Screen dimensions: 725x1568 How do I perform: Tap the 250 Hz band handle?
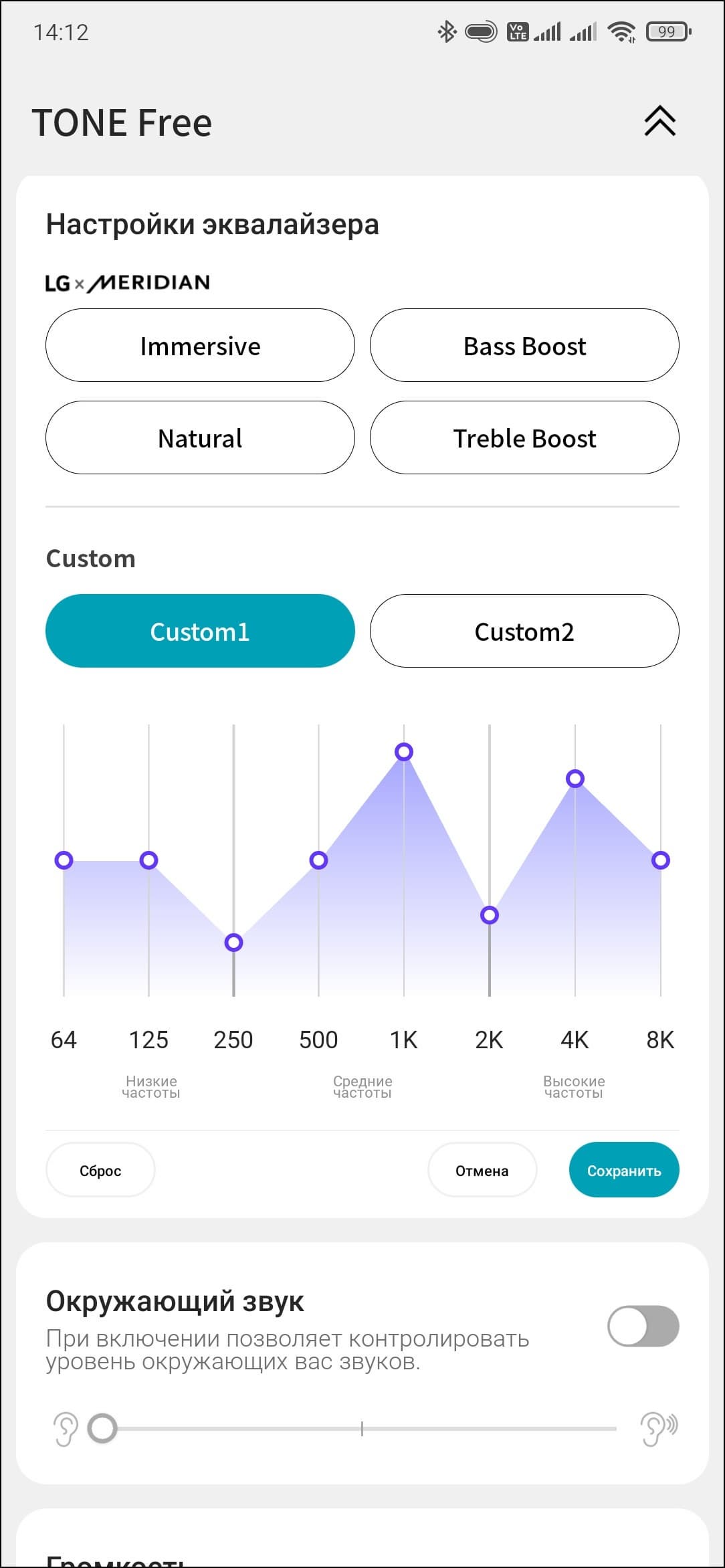[x=233, y=943]
